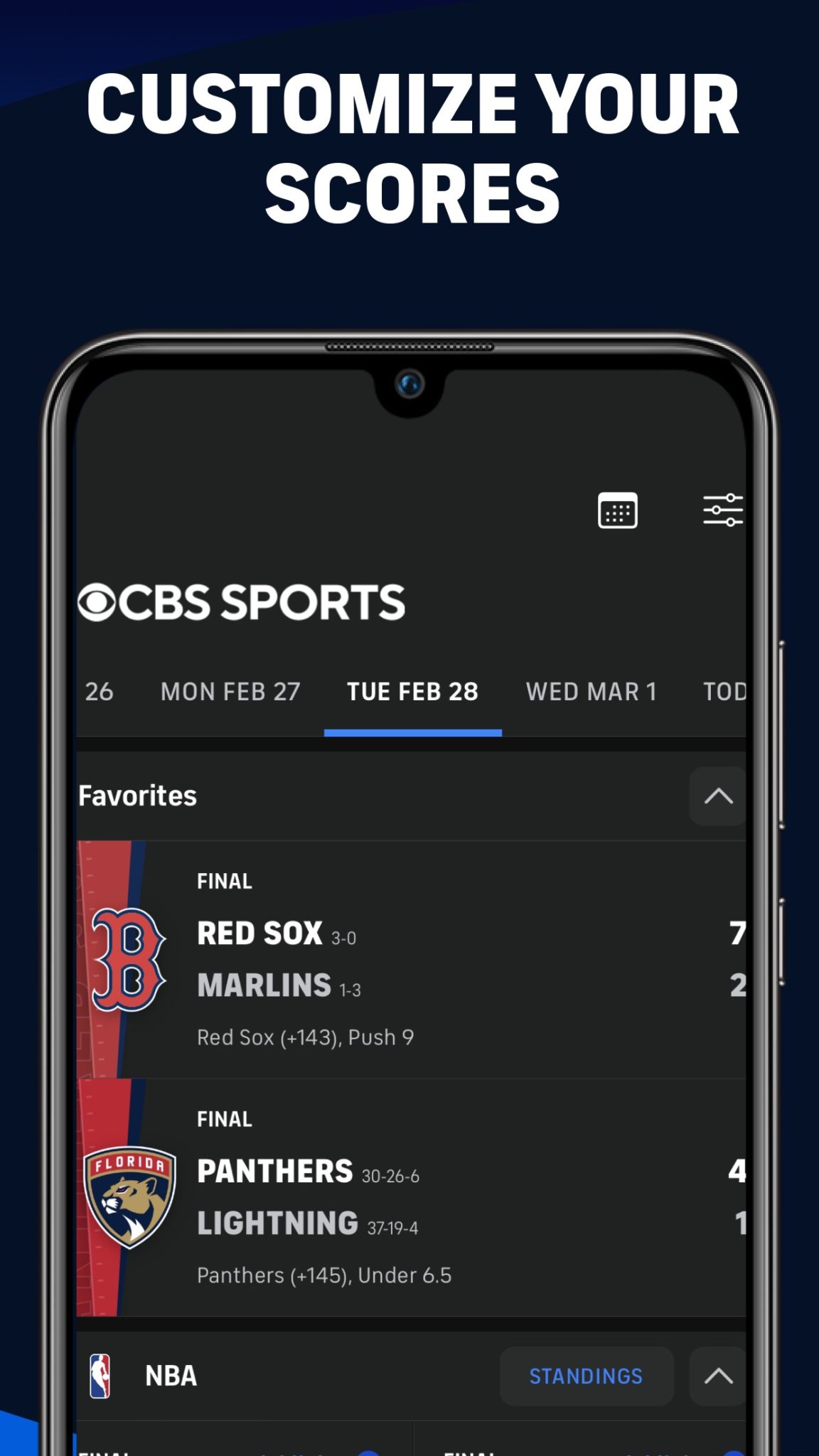Image resolution: width=819 pixels, height=1456 pixels.
Task: Open NBA STANDINGS
Action: click(x=585, y=1375)
